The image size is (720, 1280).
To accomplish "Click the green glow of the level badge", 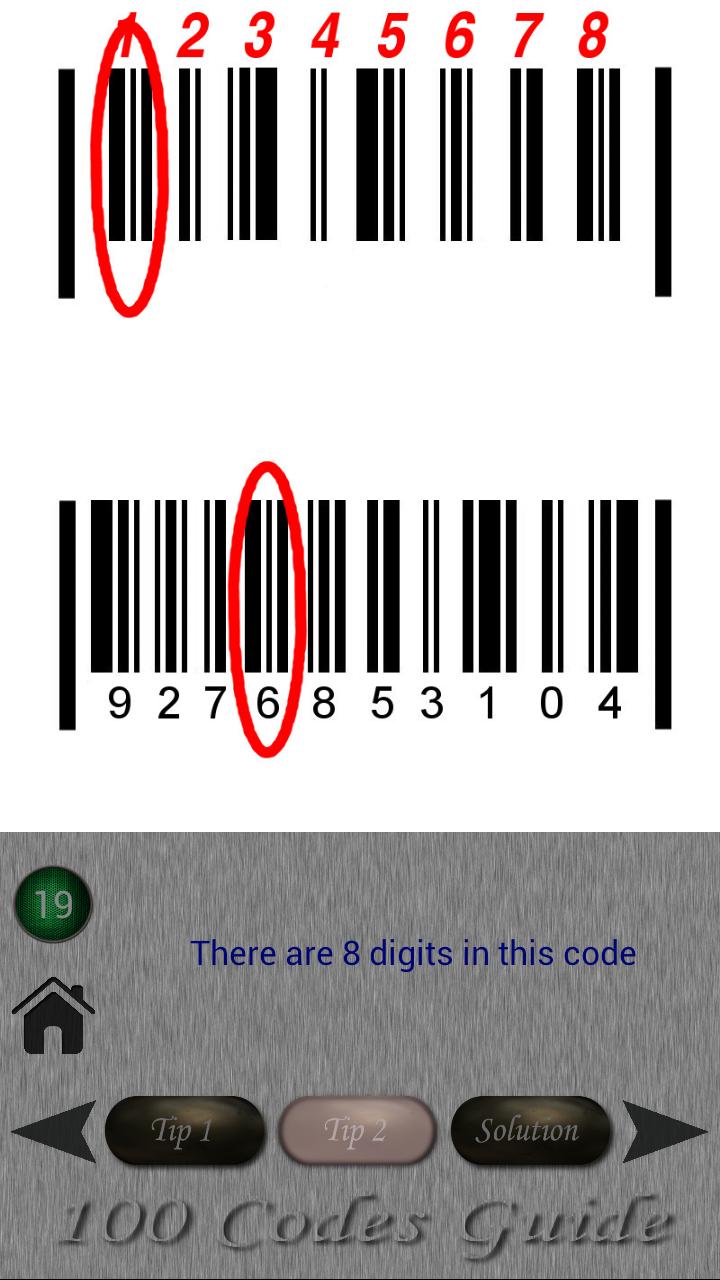I will click(x=55, y=902).
